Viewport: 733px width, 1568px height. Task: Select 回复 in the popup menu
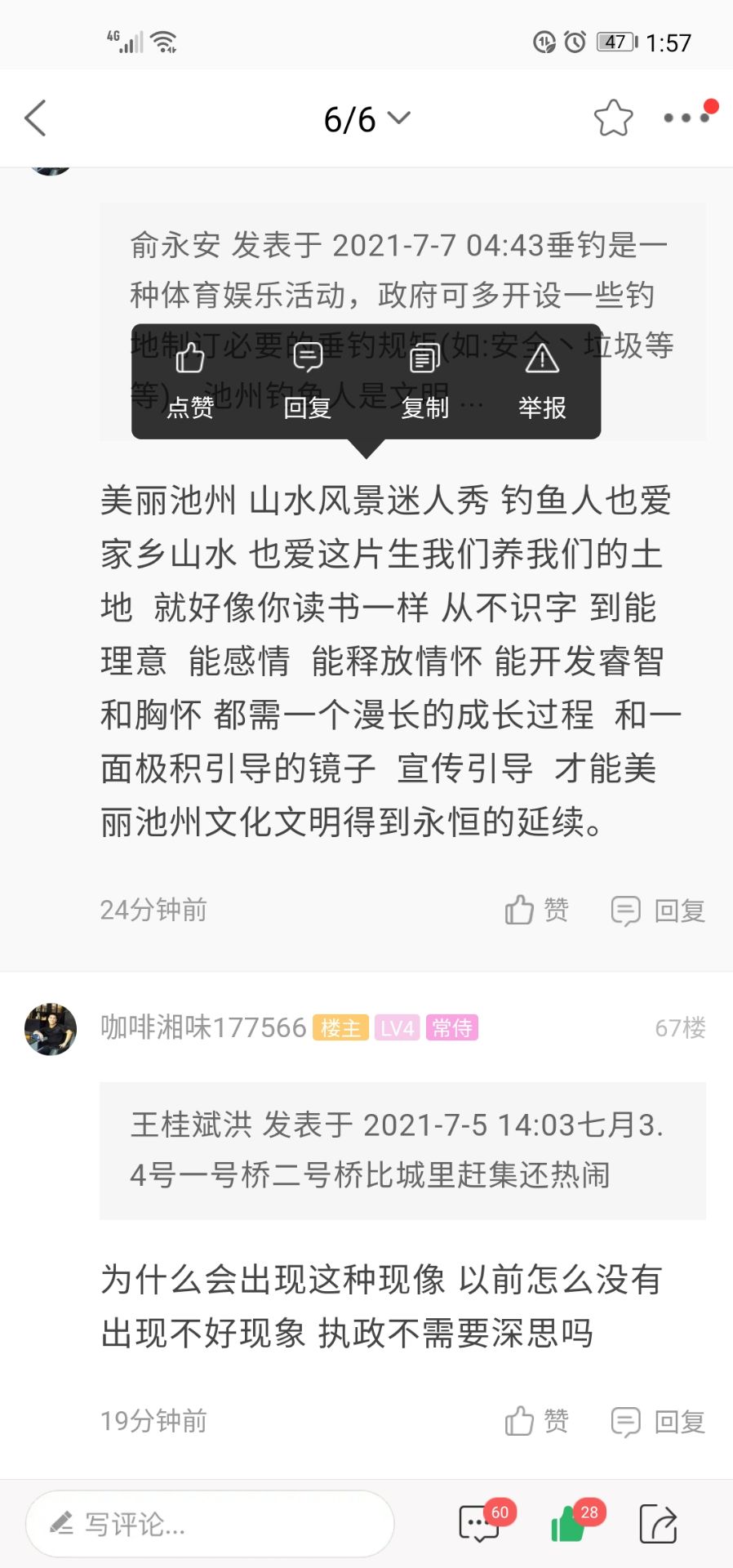[308, 381]
